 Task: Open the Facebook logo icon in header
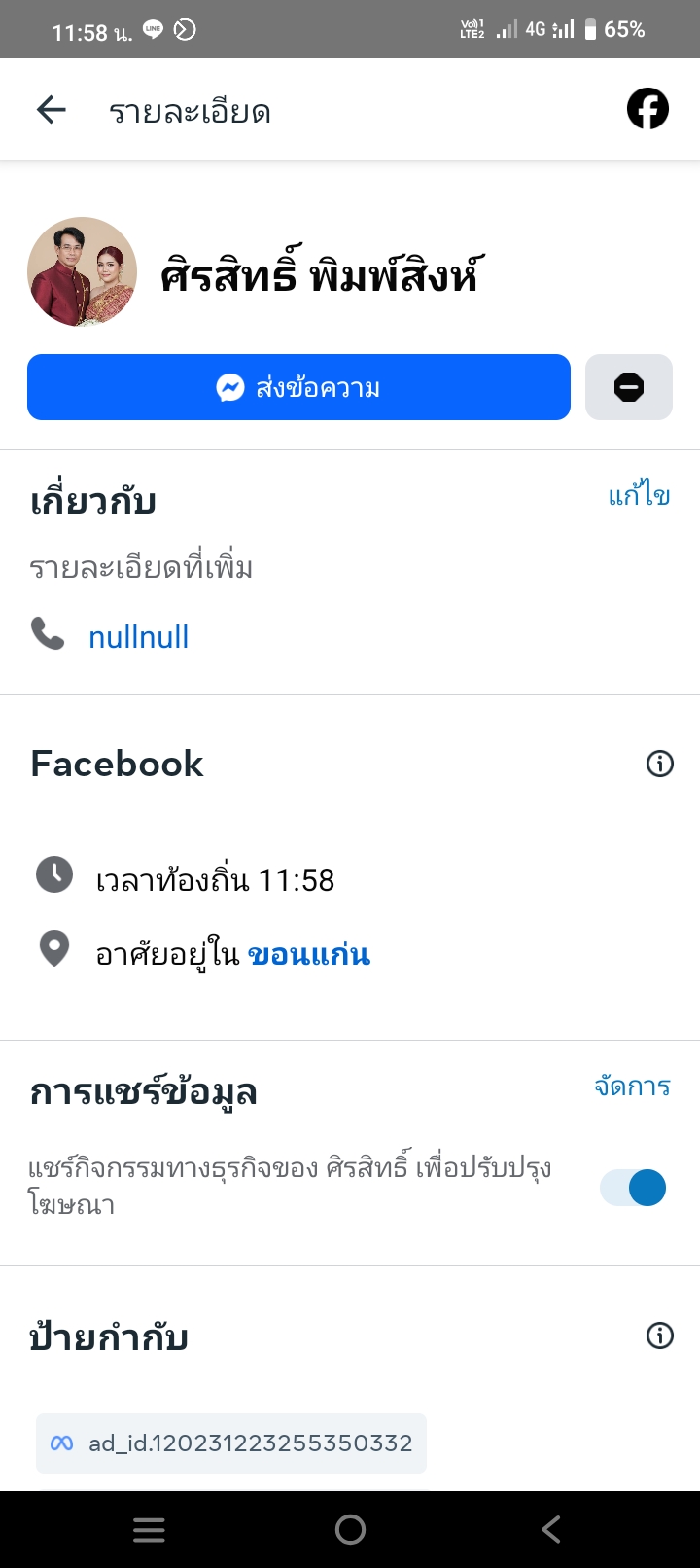(647, 109)
